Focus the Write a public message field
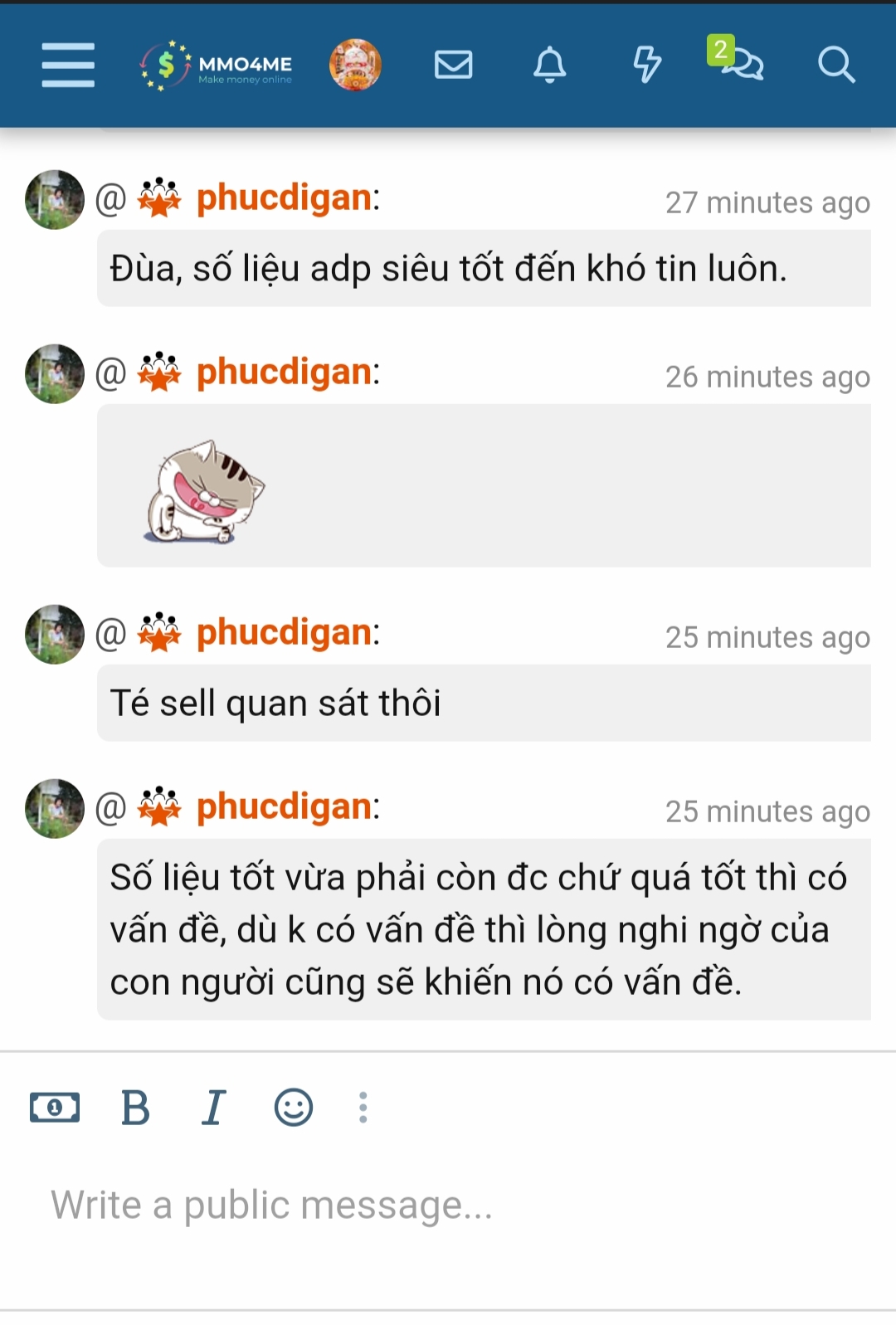 pyautogui.click(x=448, y=1205)
